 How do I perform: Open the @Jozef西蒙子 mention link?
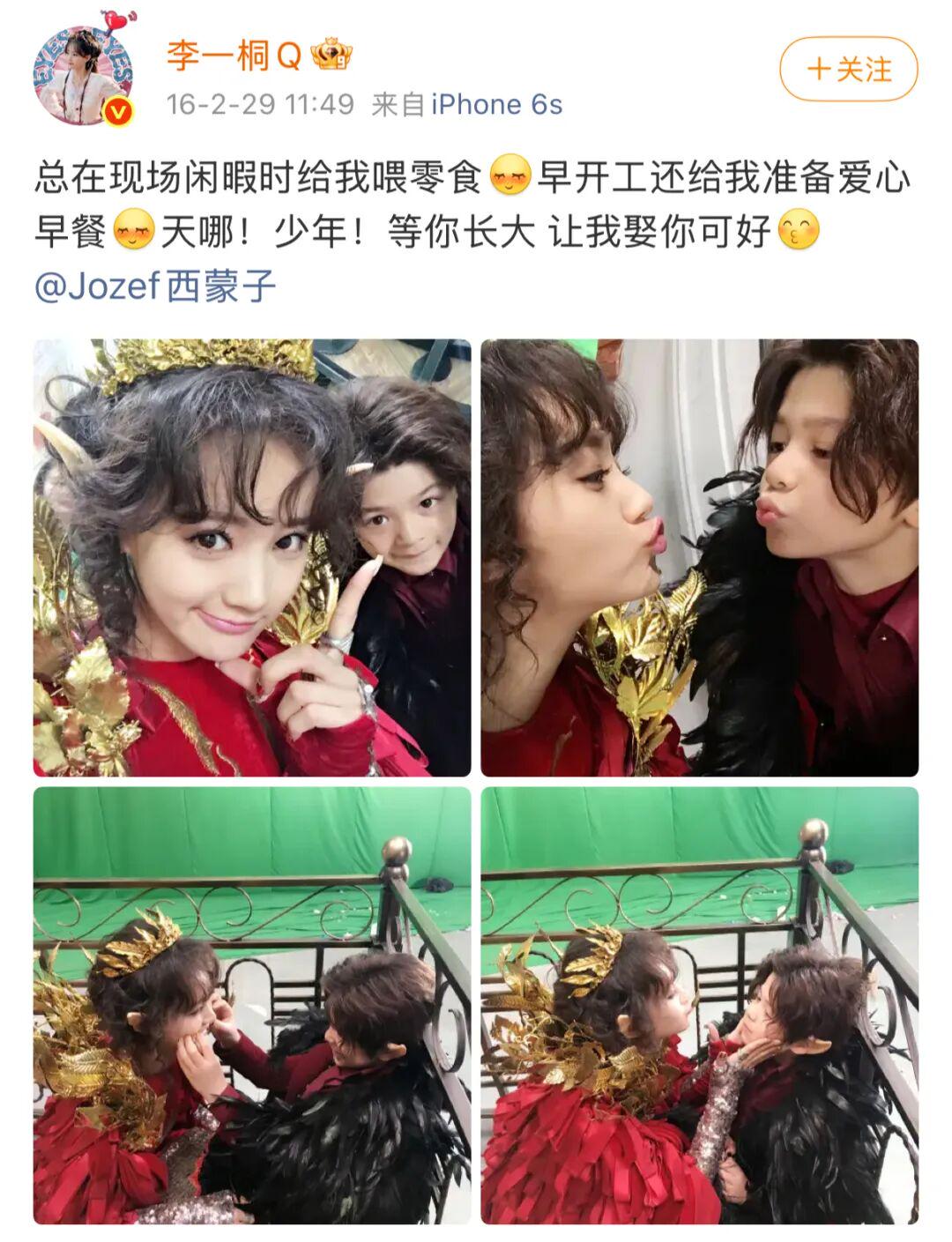156,286
